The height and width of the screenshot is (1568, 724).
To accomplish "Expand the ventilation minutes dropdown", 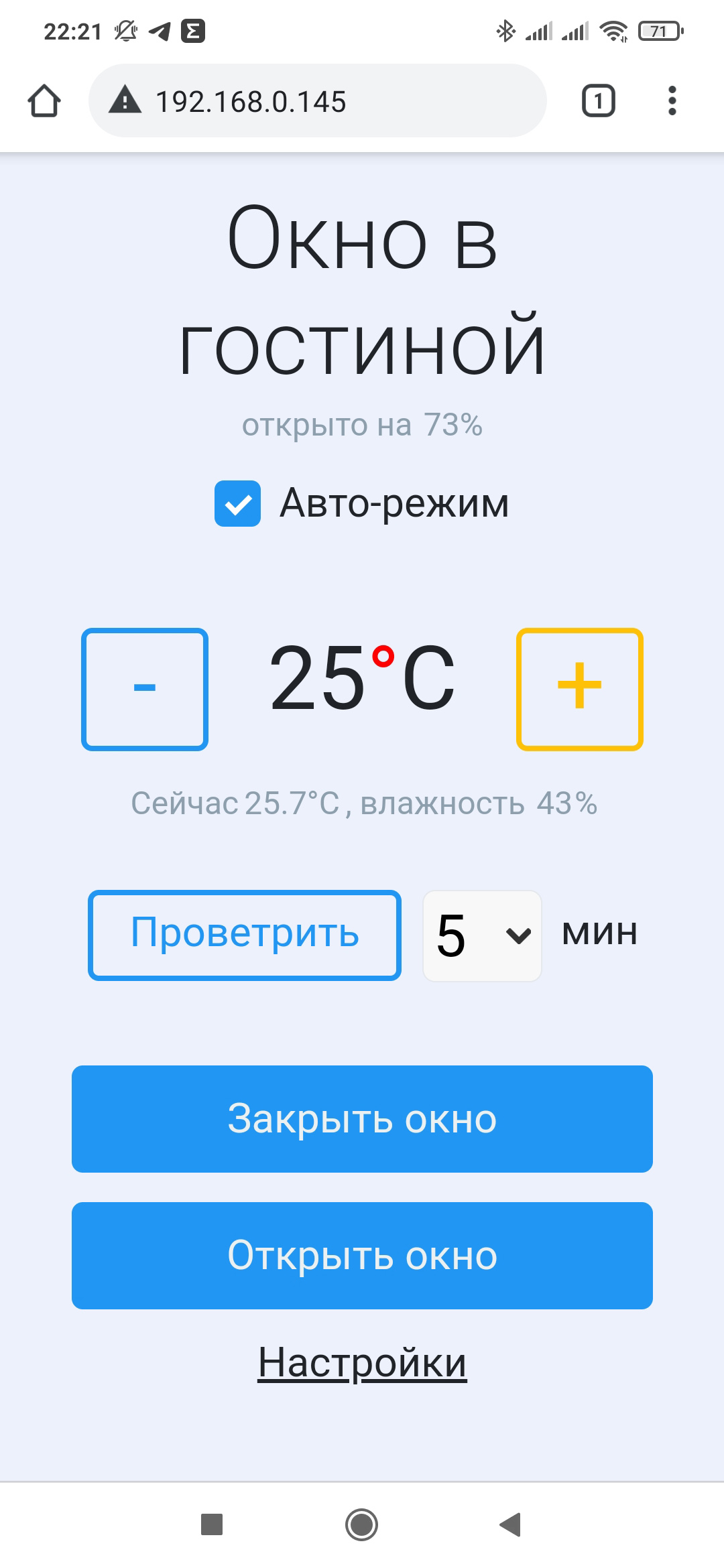I will (482, 935).
